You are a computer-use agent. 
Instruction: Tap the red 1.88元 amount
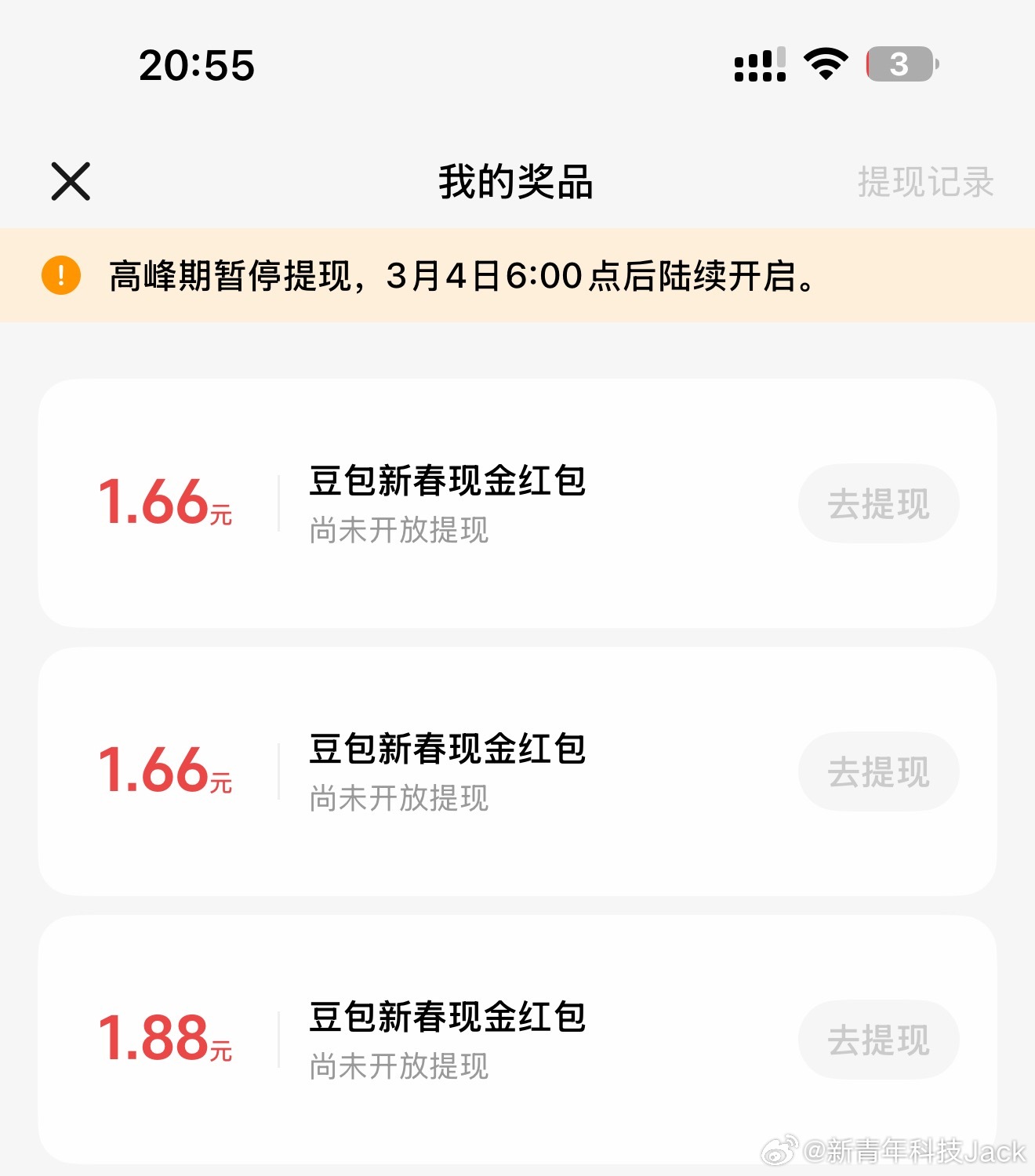[x=165, y=1040]
